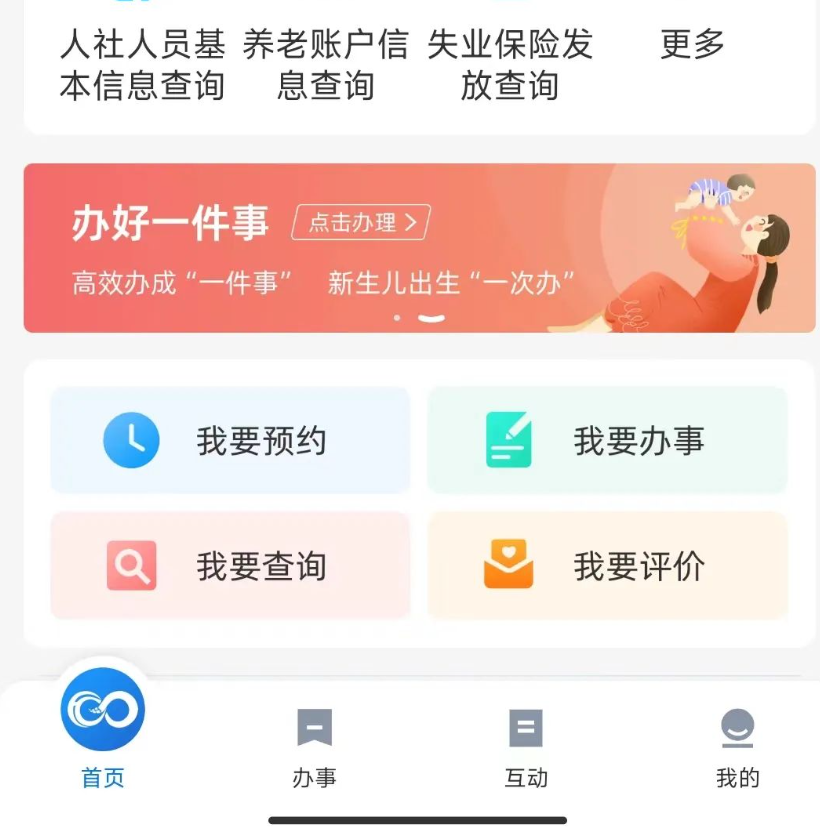Image resolution: width=820 pixels, height=831 pixels.
Task: Open 人社人员基本信息查询 service
Action: tap(142, 65)
